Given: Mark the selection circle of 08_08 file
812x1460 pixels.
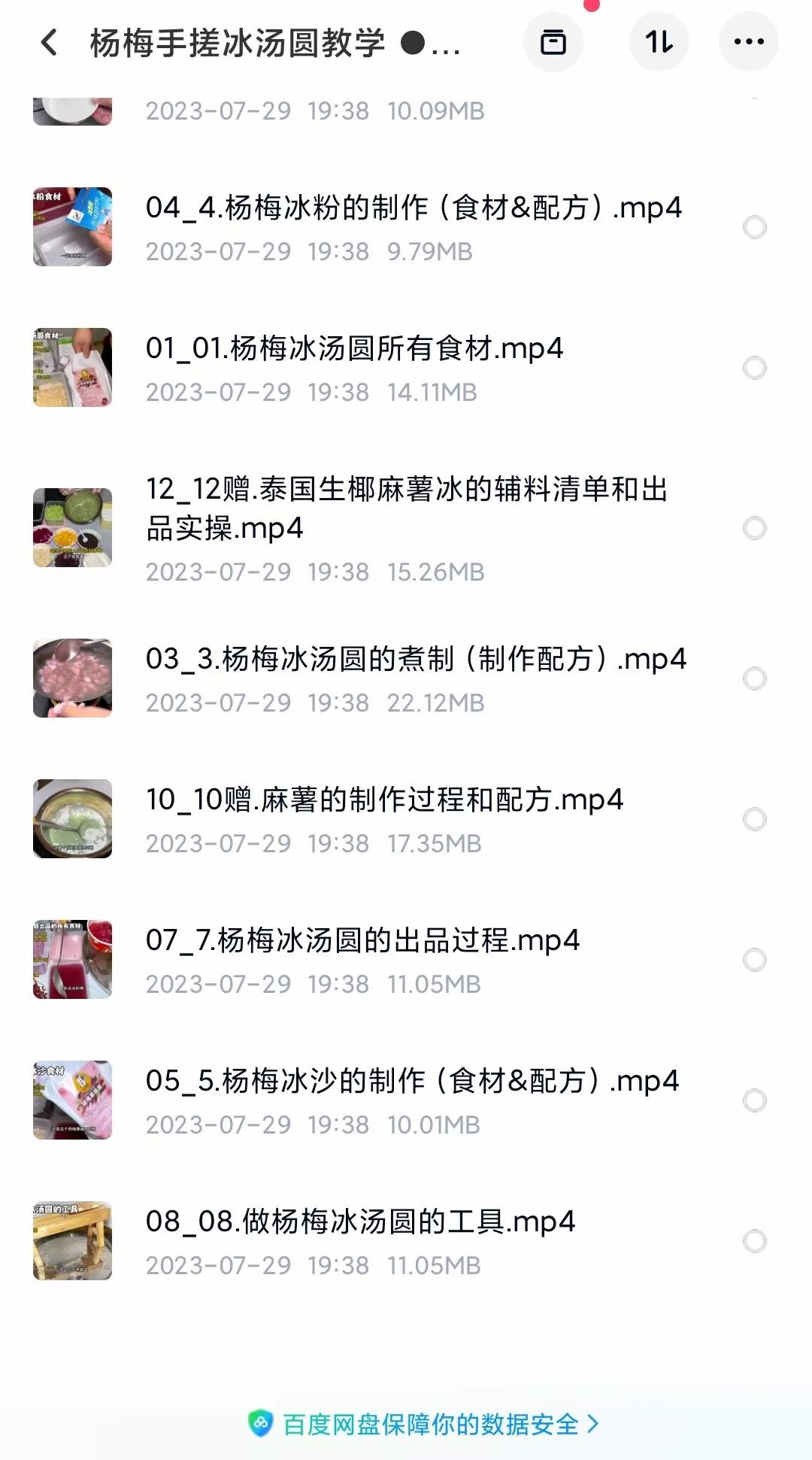Looking at the screenshot, I should tap(755, 1239).
